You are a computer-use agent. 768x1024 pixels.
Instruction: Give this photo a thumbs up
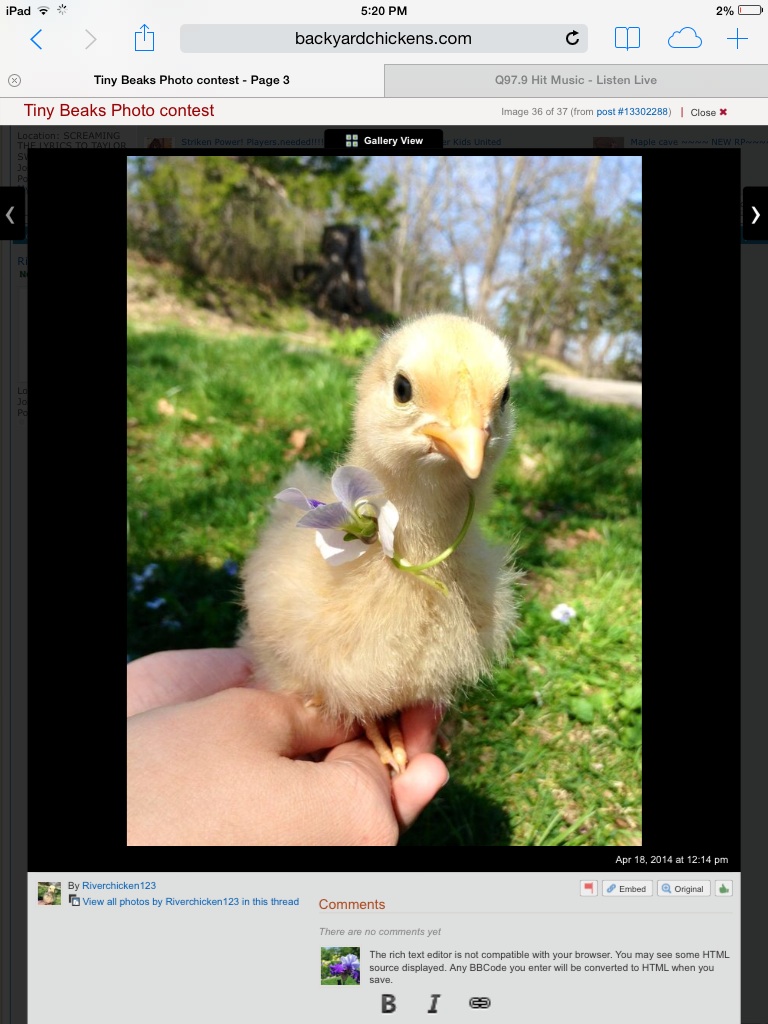(724, 888)
